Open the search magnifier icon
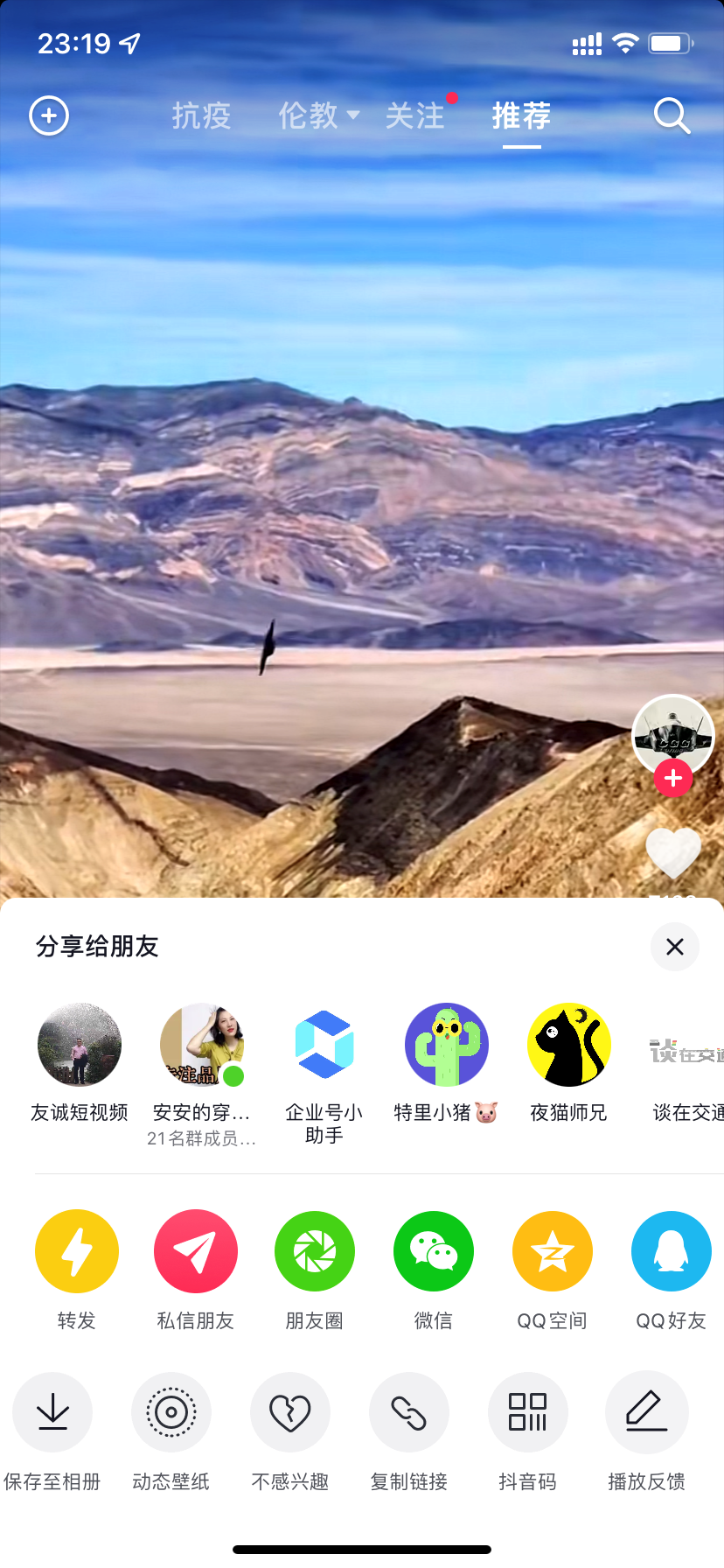 click(x=672, y=115)
